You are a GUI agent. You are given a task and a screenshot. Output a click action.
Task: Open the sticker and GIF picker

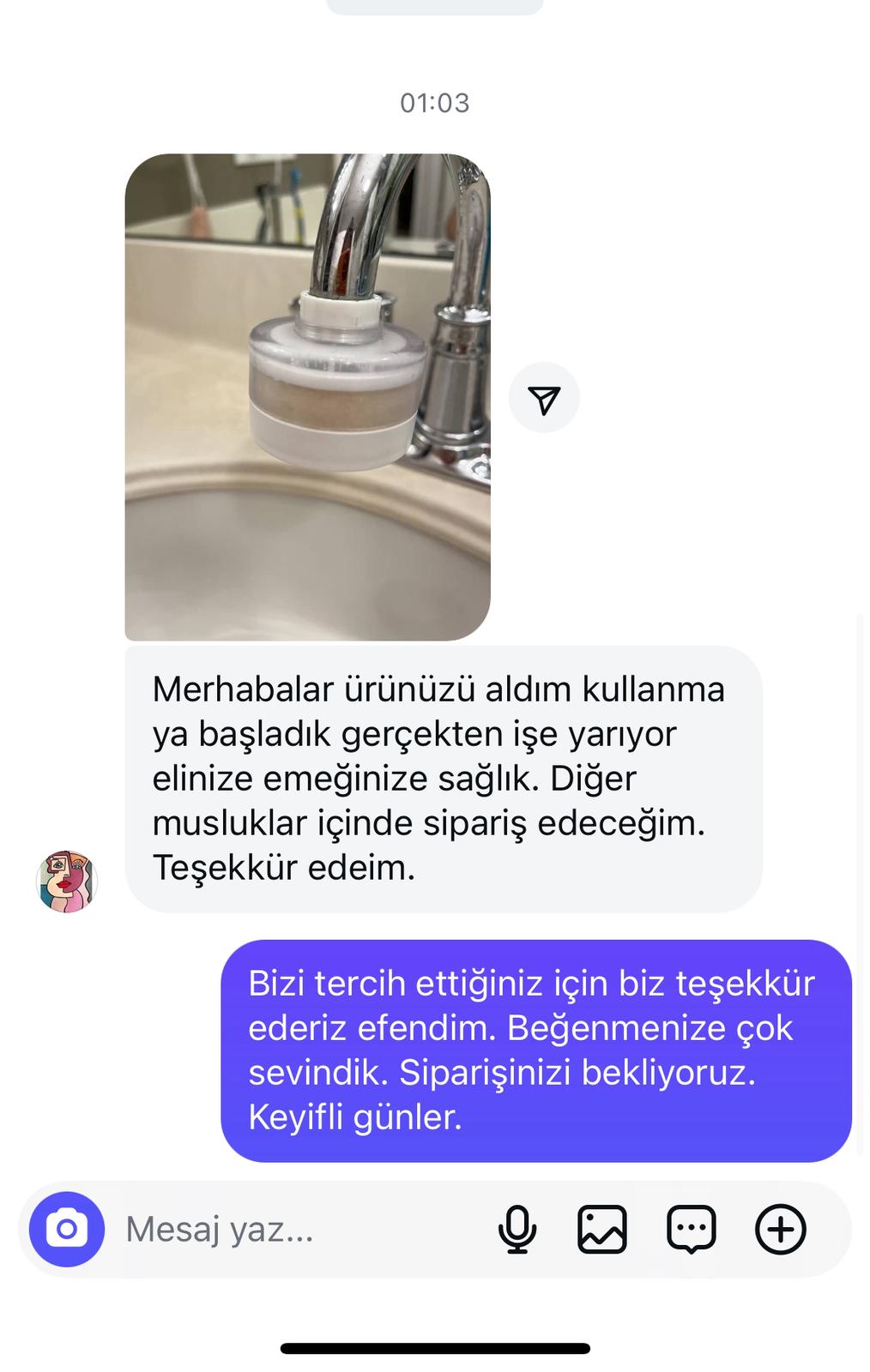tap(692, 1230)
